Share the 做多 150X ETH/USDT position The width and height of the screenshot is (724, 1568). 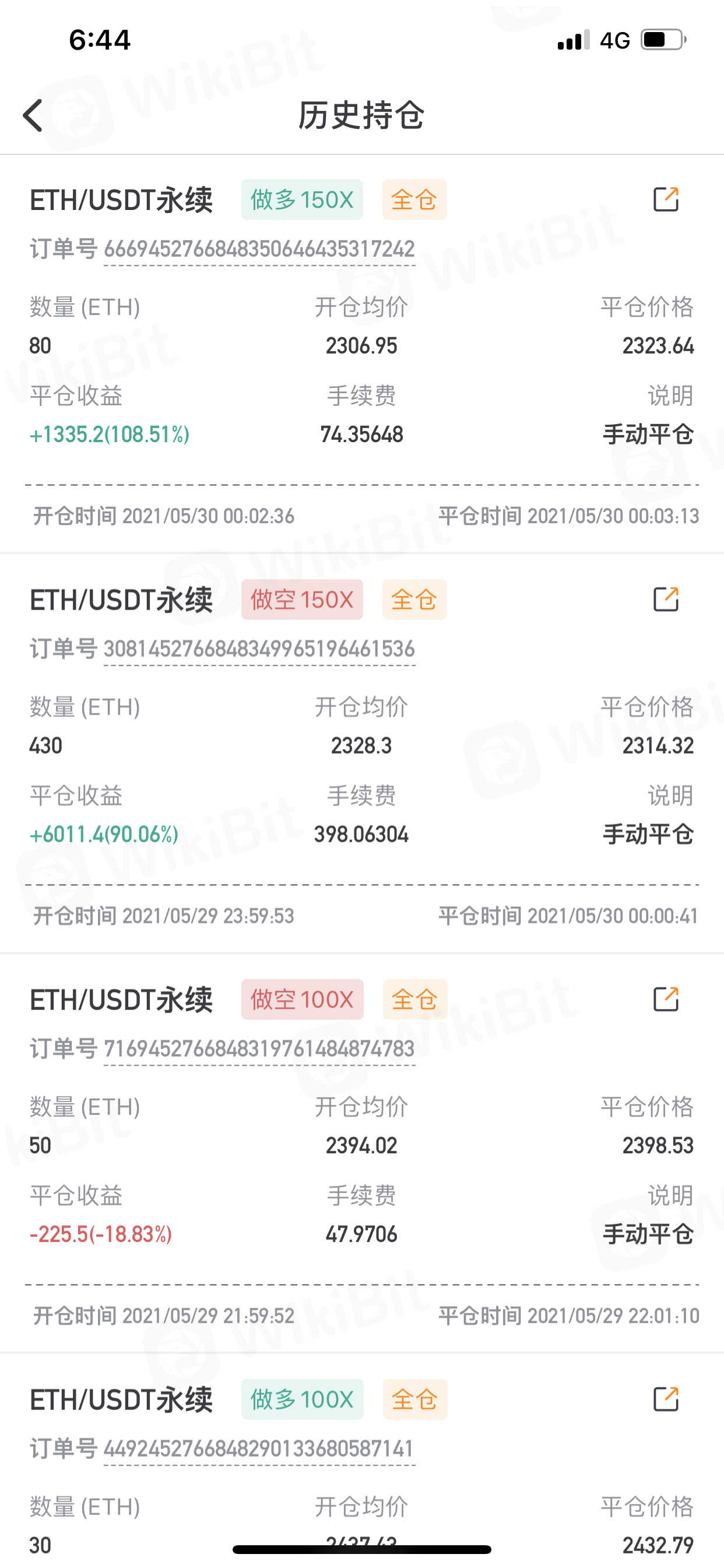tap(665, 199)
